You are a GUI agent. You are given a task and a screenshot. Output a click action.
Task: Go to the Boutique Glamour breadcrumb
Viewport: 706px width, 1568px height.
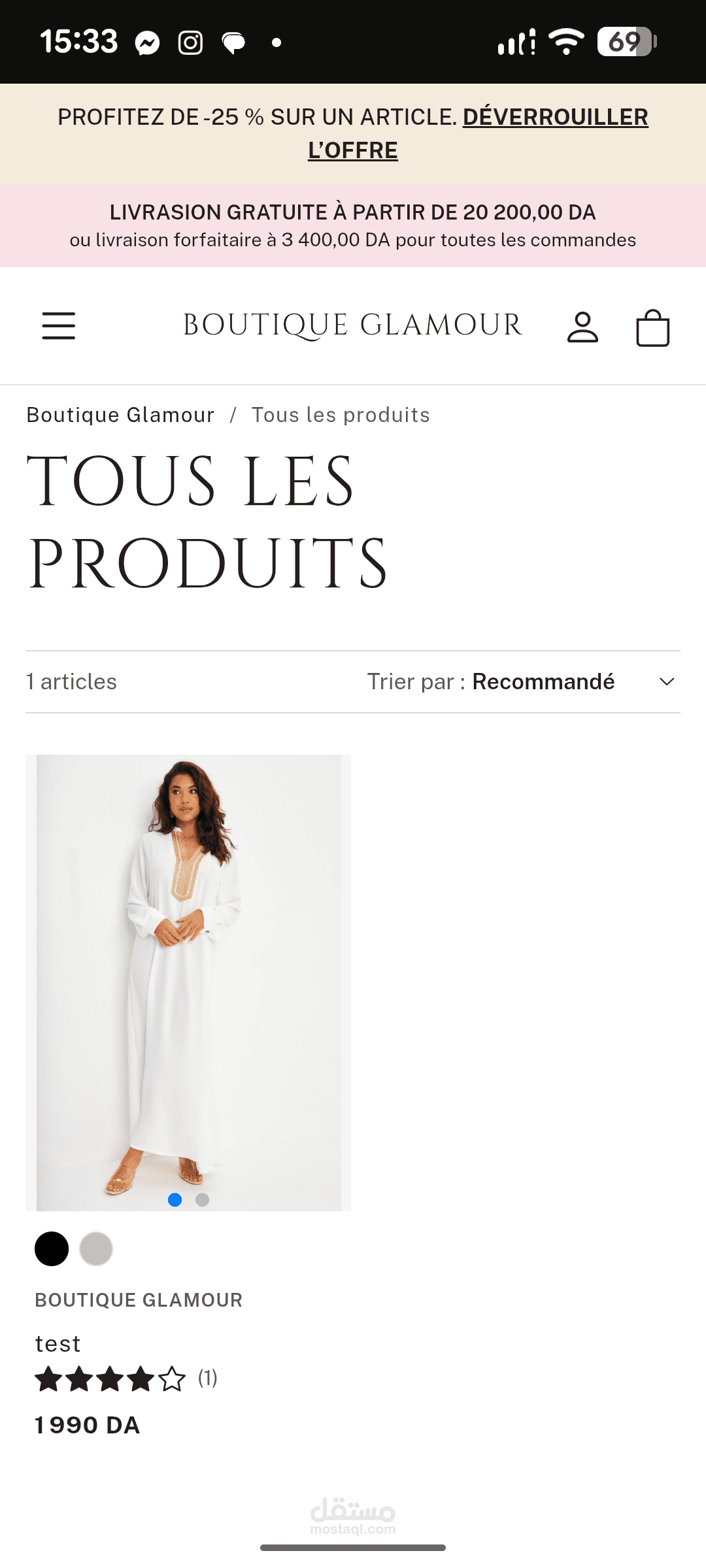pos(120,415)
